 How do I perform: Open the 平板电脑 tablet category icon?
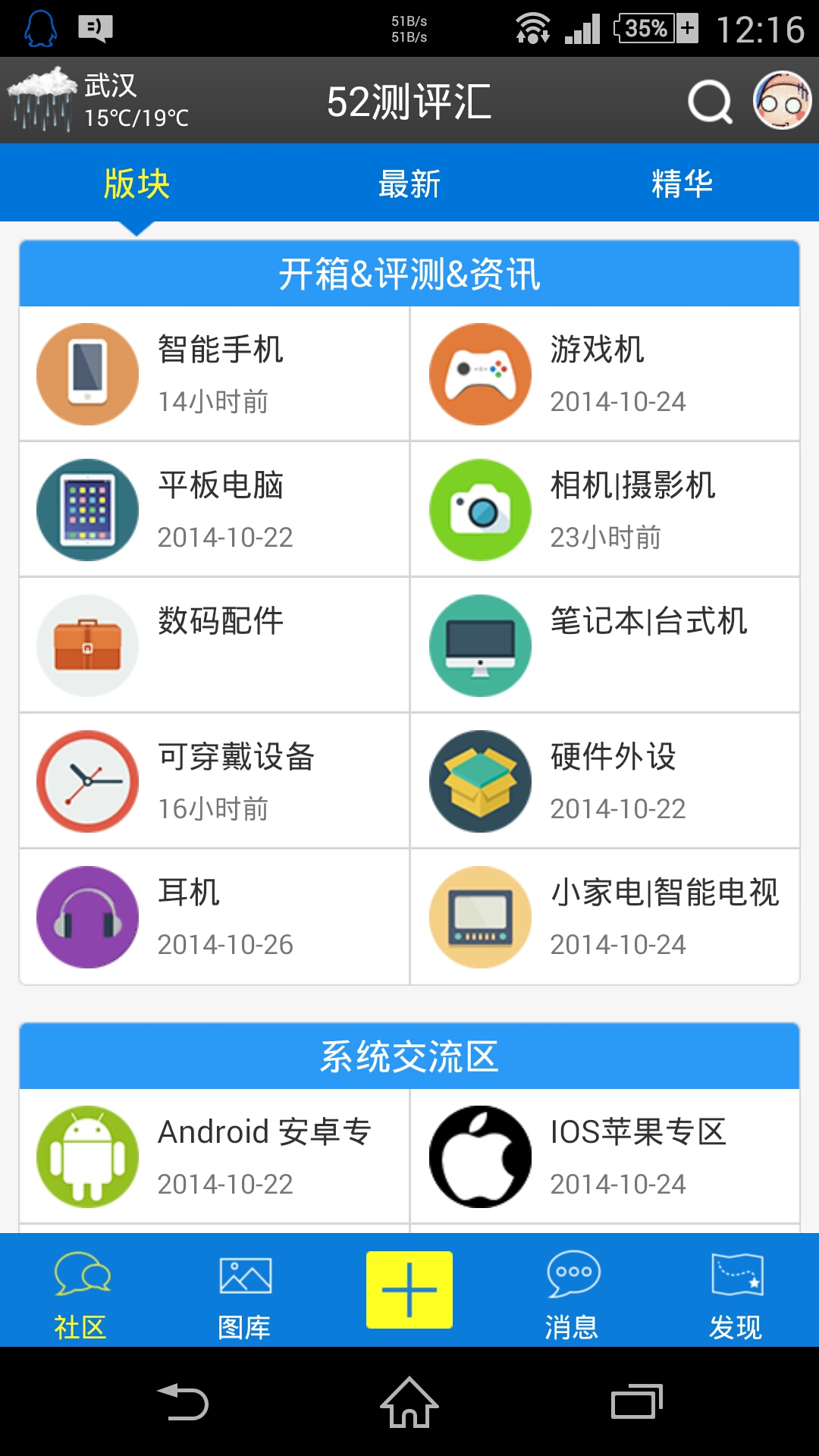86,510
